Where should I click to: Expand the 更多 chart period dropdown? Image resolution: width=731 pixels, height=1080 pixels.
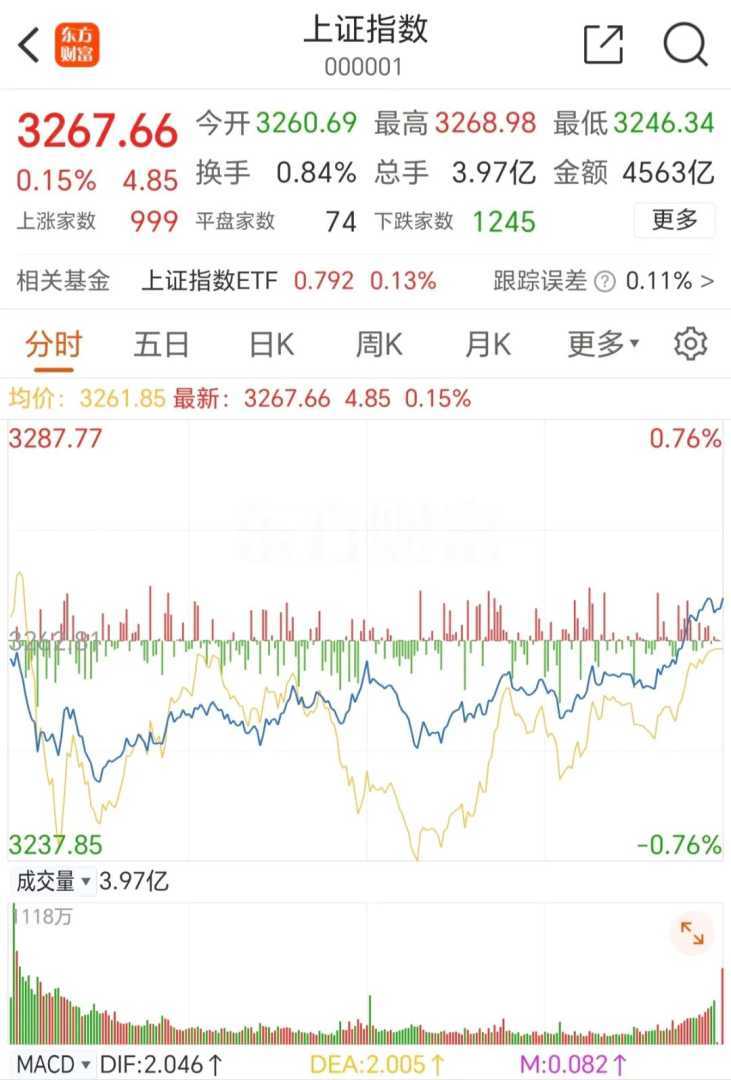[x=603, y=345]
